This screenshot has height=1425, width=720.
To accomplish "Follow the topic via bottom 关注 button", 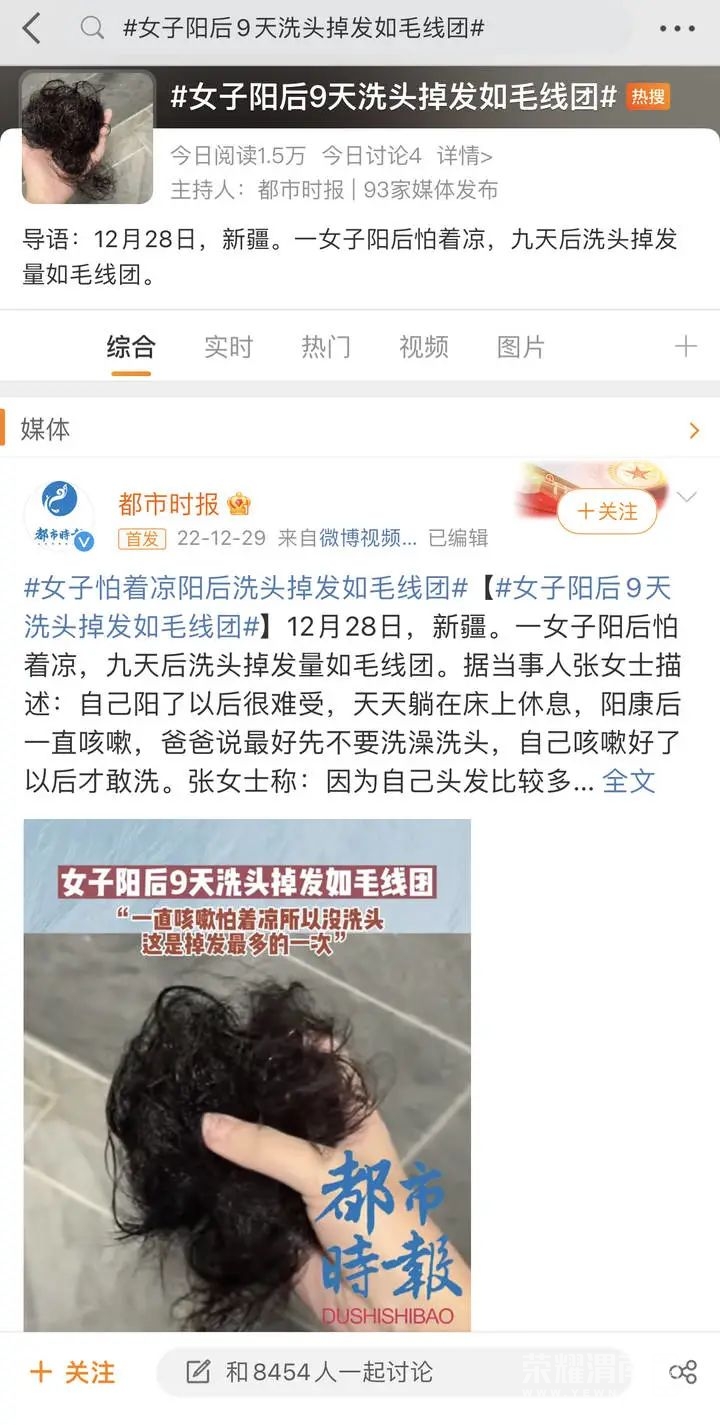I will click(x=73, y=1372).
